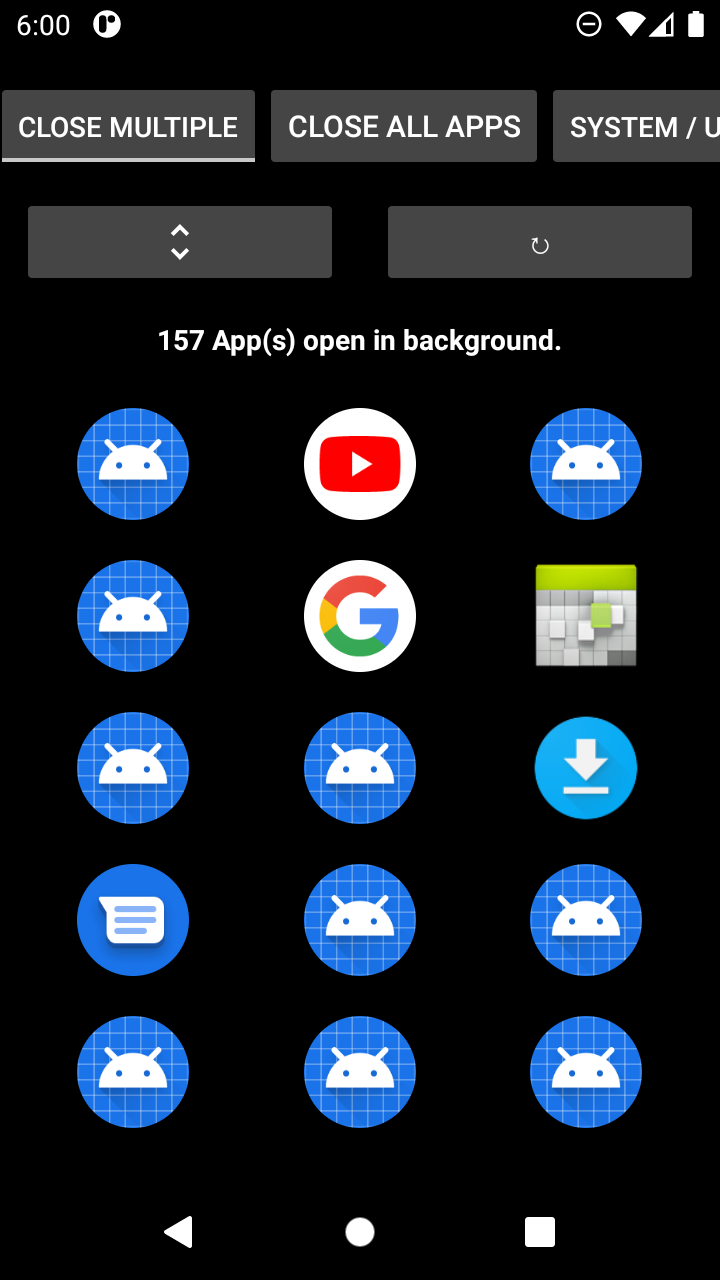Tap the Android icon in the bottom-left corner
Image resolution: width=720 pixels, height=1280 pixels.
click(x=133, y=1072)
